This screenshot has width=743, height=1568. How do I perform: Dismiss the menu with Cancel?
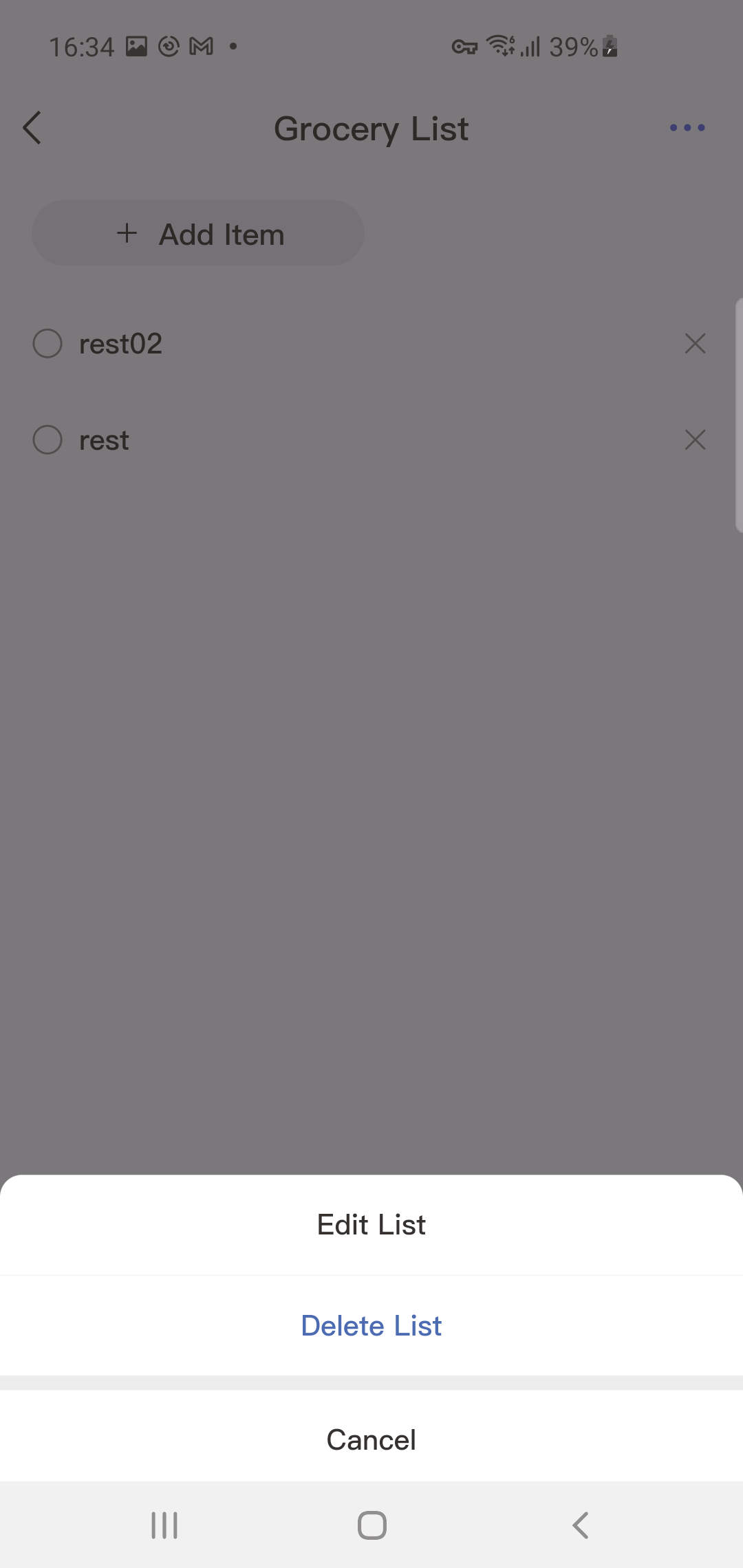371,1439
